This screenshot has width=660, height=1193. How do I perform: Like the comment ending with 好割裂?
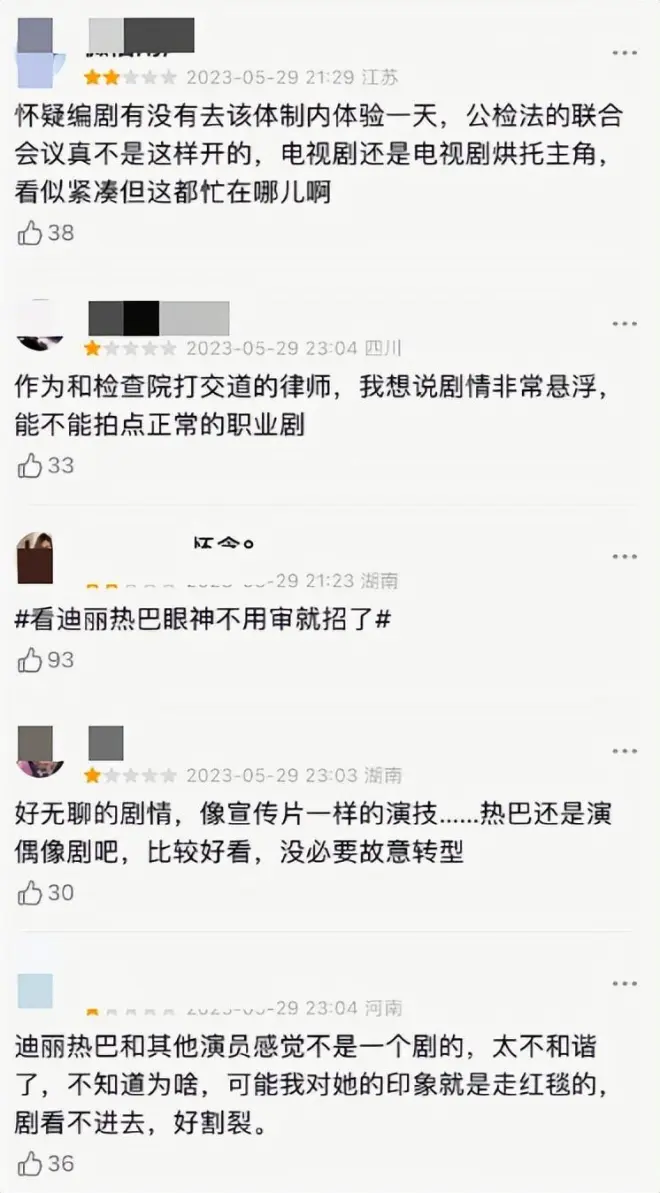coord(31,1164)
